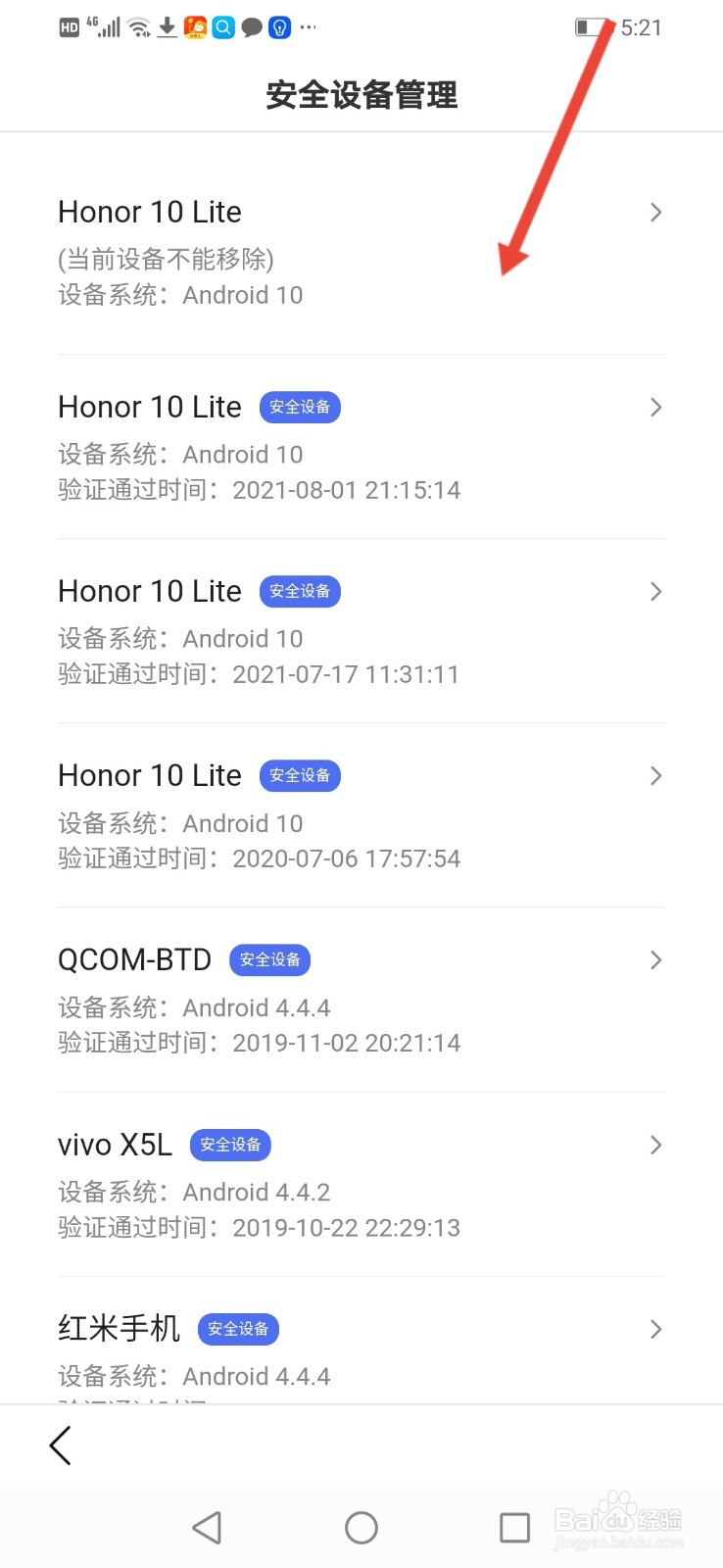Viewport: 723px width, 1568px height.
Task: Tap the back arrow at bottom left
Action: [59, 1445]
